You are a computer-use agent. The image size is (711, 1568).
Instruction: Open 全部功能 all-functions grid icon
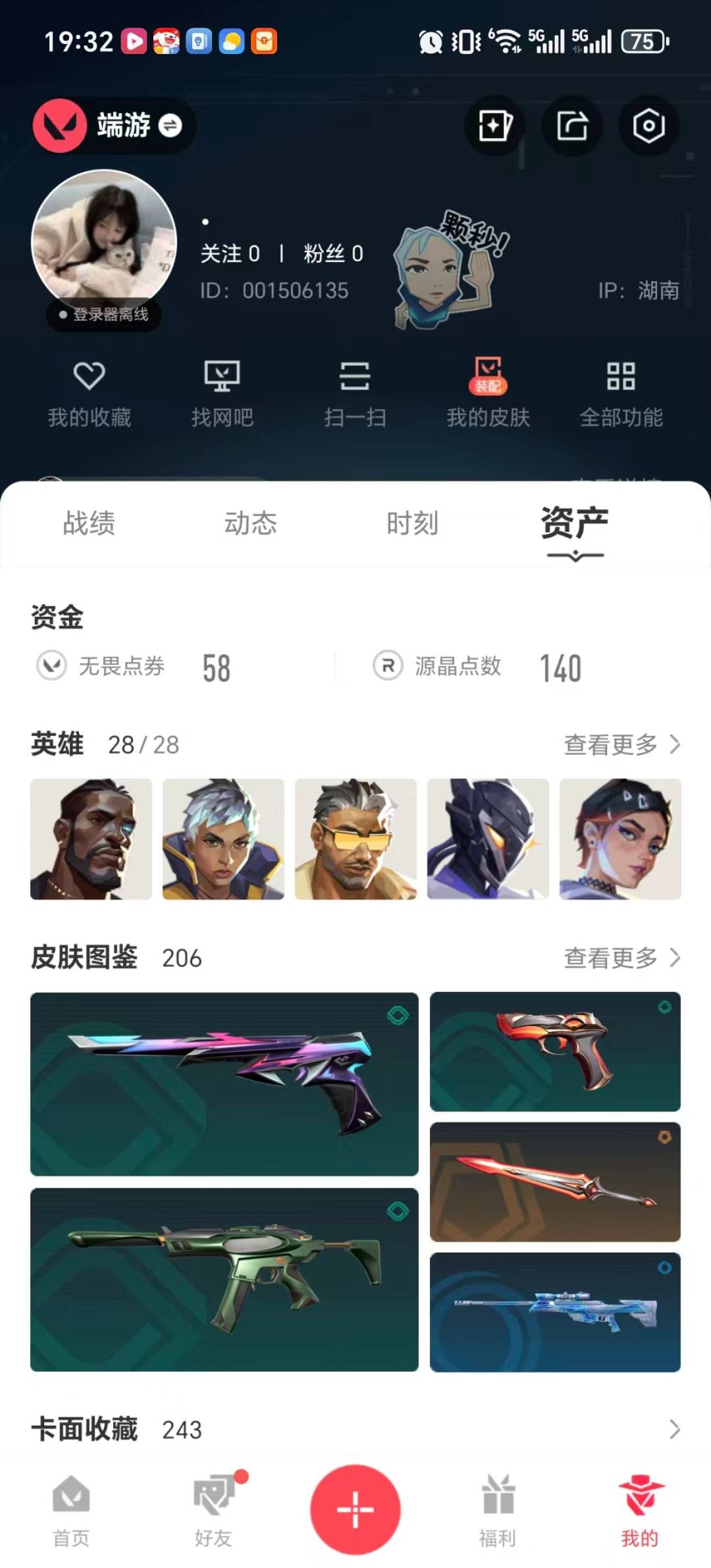click(x=621, y=393)
